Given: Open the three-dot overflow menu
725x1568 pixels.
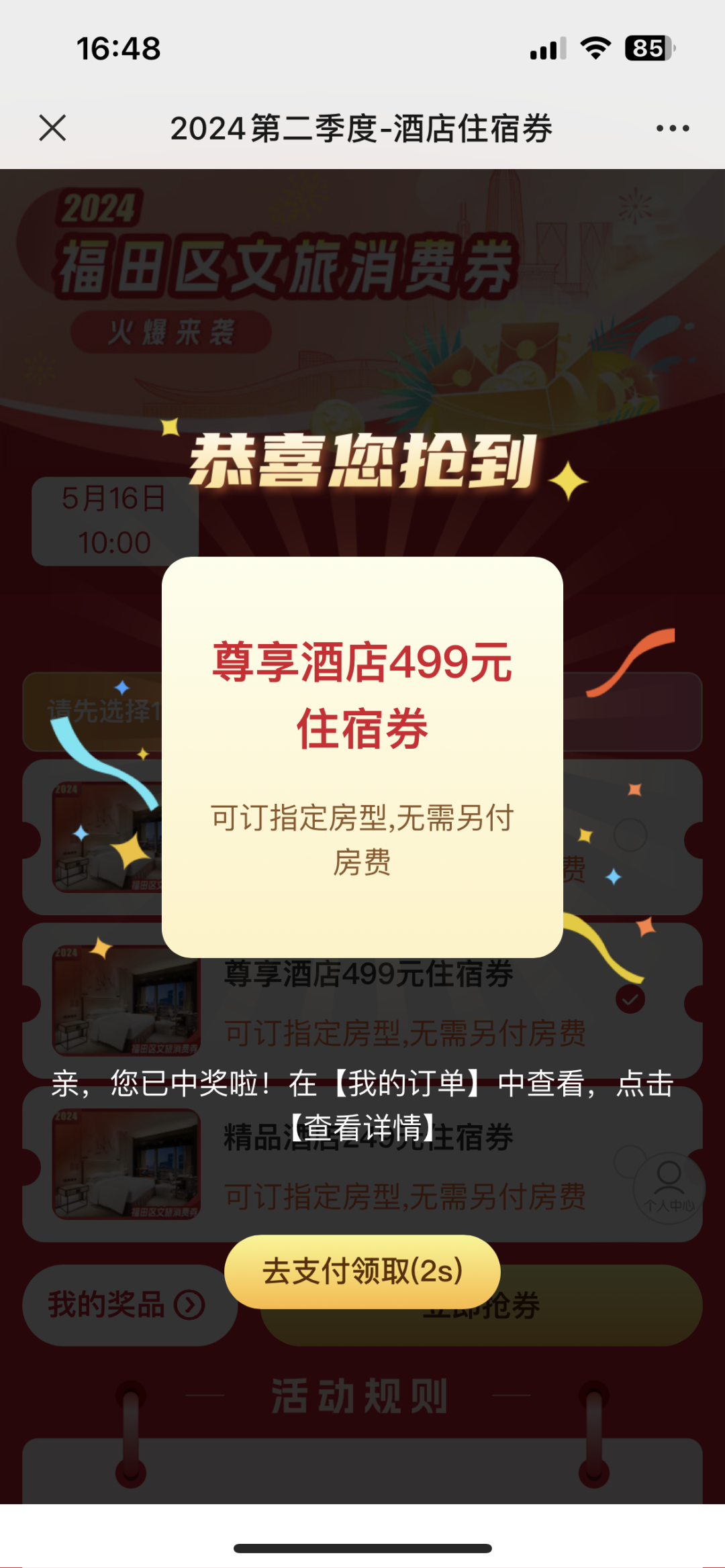Looking at the screenshot, I should 672,128.
